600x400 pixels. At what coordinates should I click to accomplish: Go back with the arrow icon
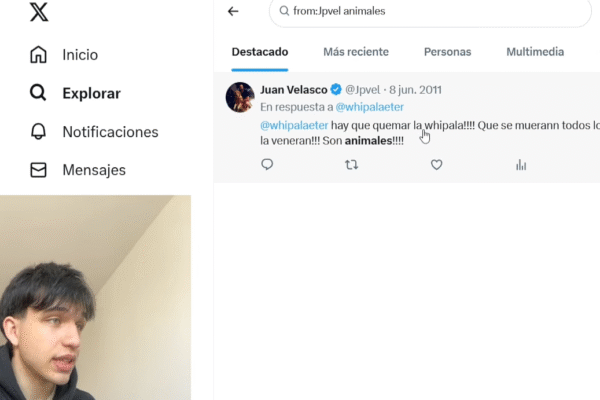[233, 11]
